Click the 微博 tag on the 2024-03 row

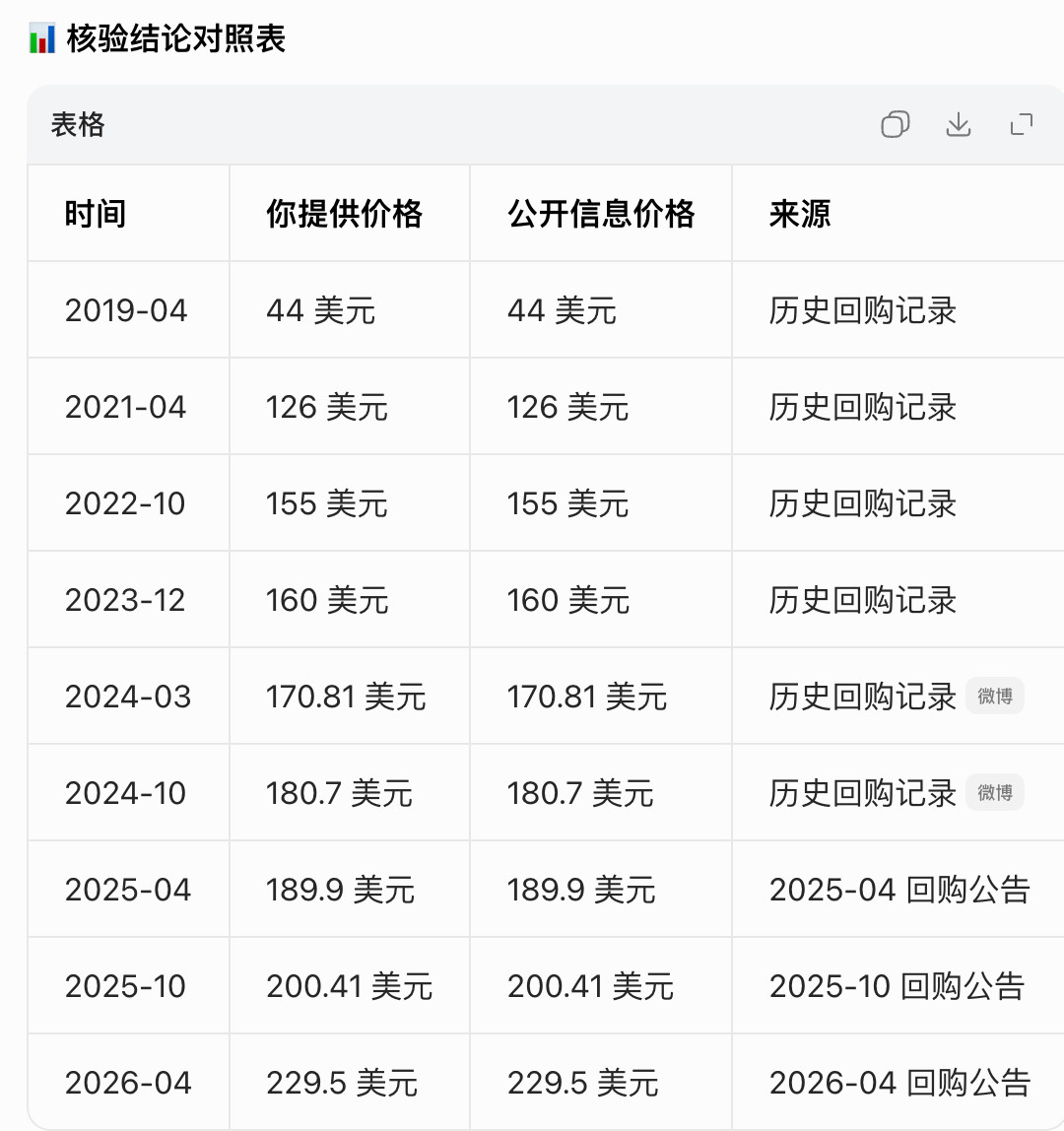point(994,696)
